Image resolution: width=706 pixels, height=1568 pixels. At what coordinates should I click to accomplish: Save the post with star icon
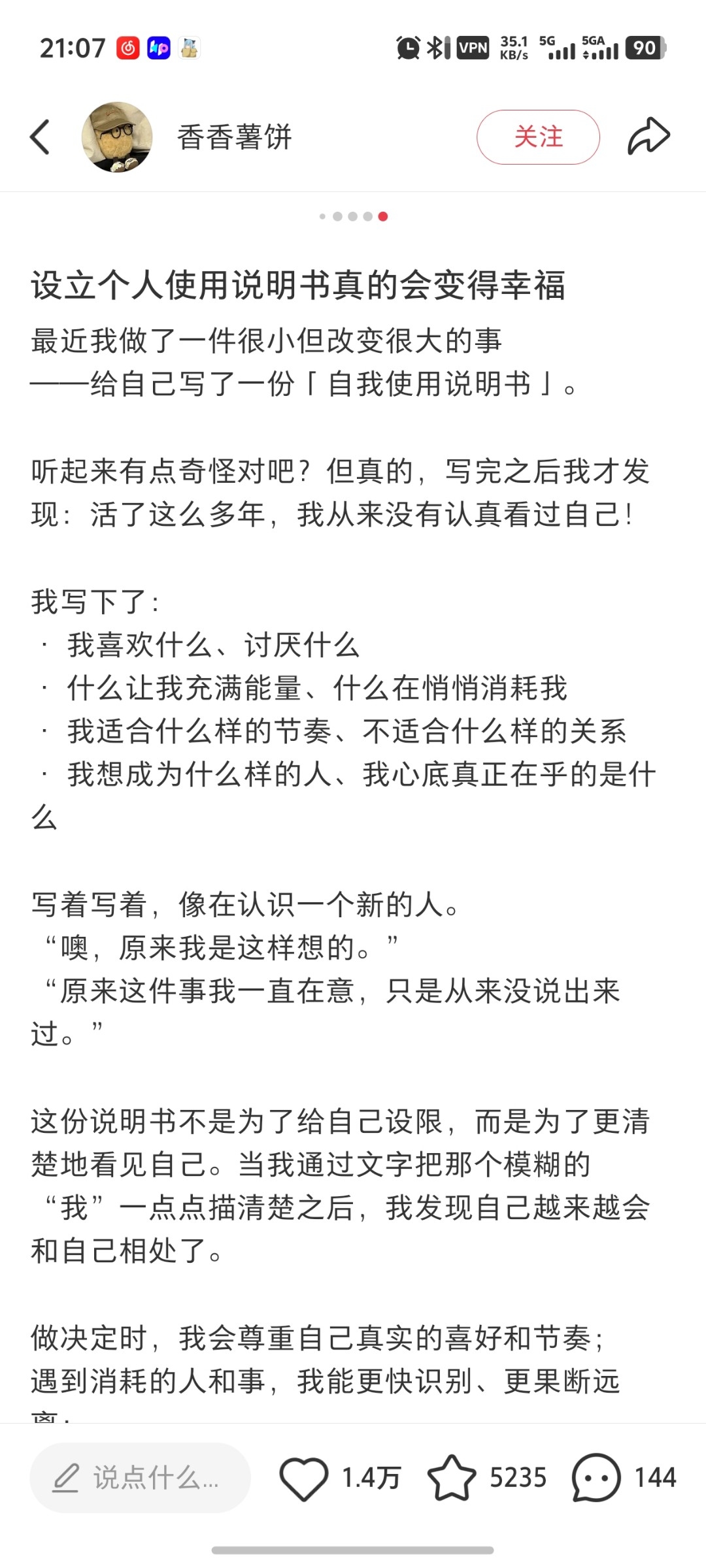(452, 1478)
